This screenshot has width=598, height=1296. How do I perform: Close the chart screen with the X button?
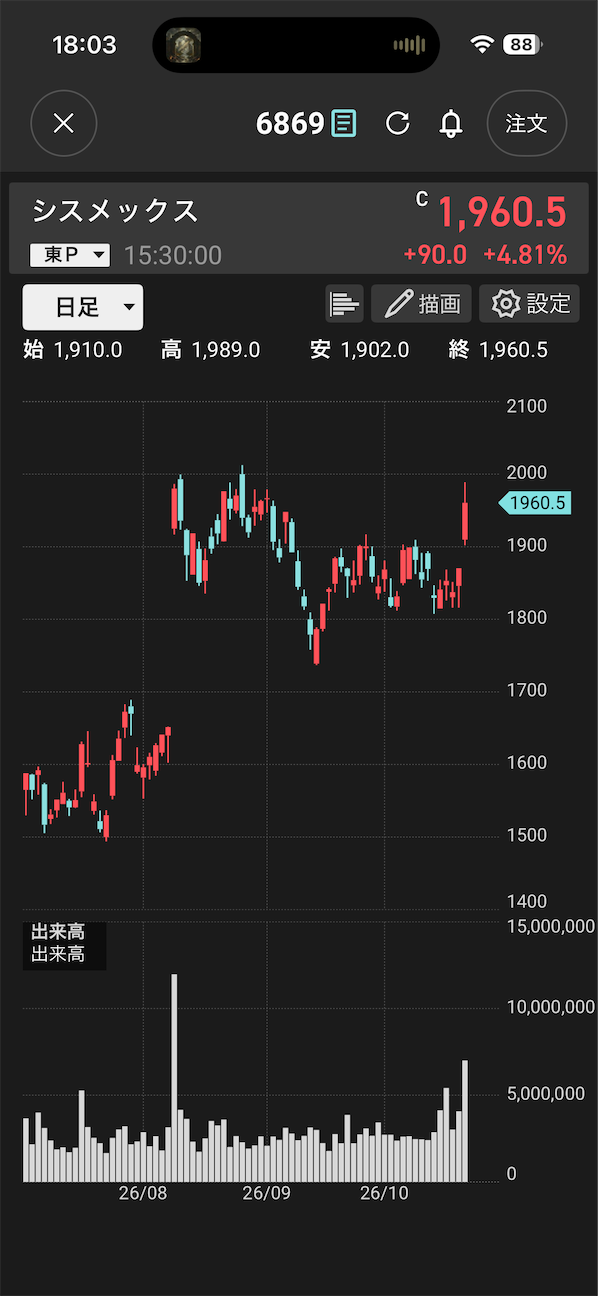click(x=64, y=124)
